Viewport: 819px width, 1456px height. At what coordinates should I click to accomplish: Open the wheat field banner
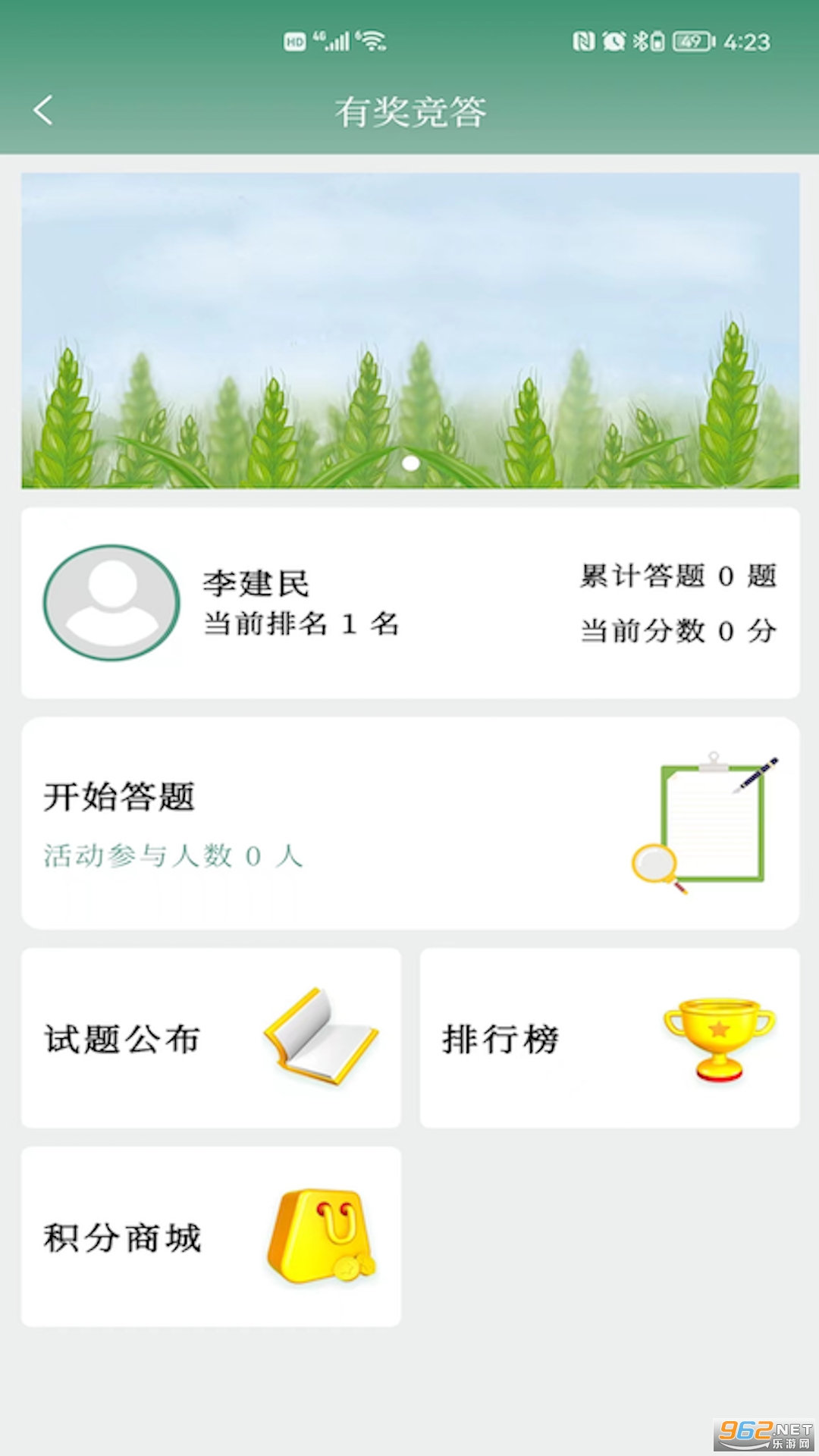pyautogui.click(x=409, y=331)
